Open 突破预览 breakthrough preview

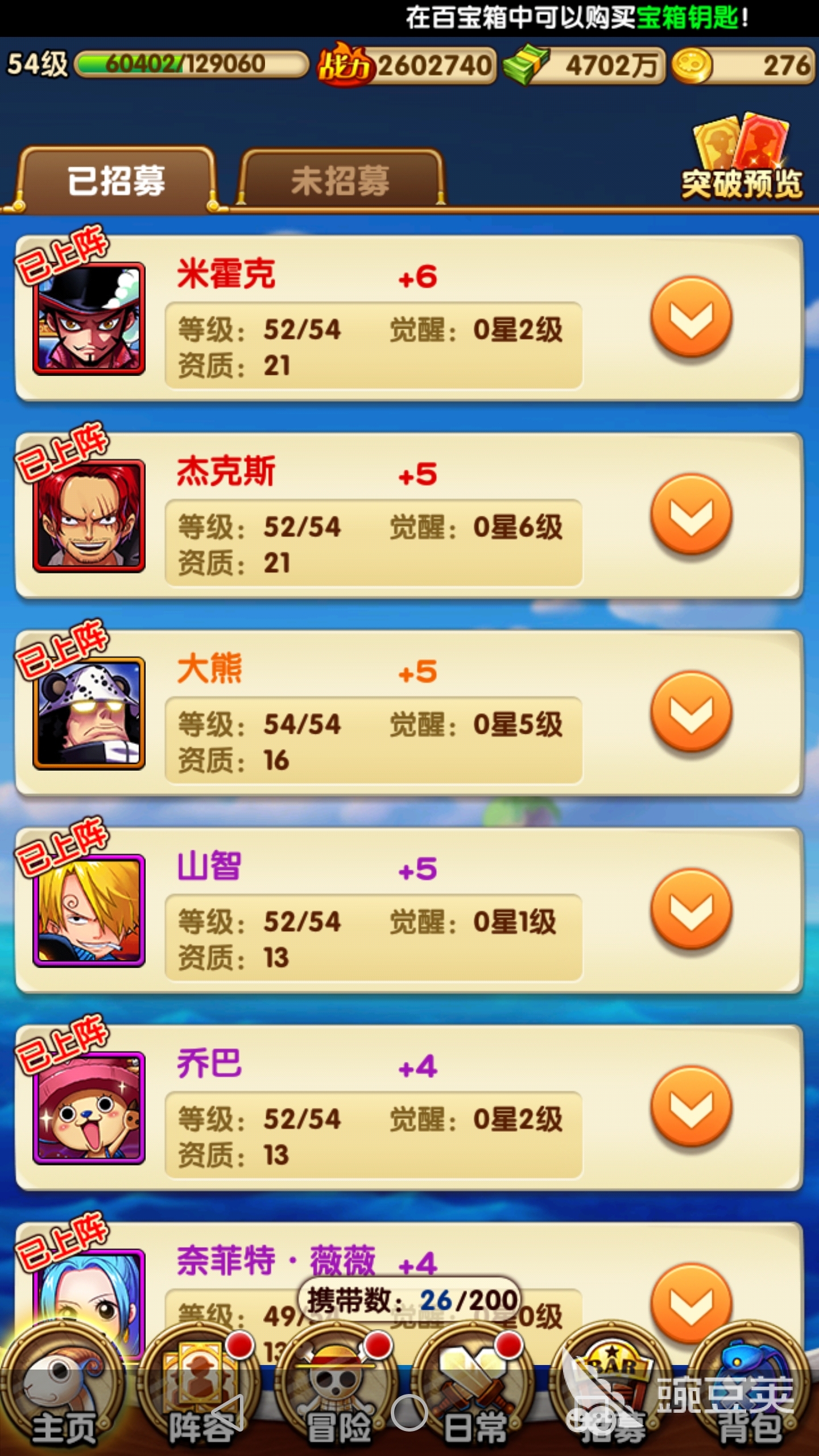tap(742, 159)
